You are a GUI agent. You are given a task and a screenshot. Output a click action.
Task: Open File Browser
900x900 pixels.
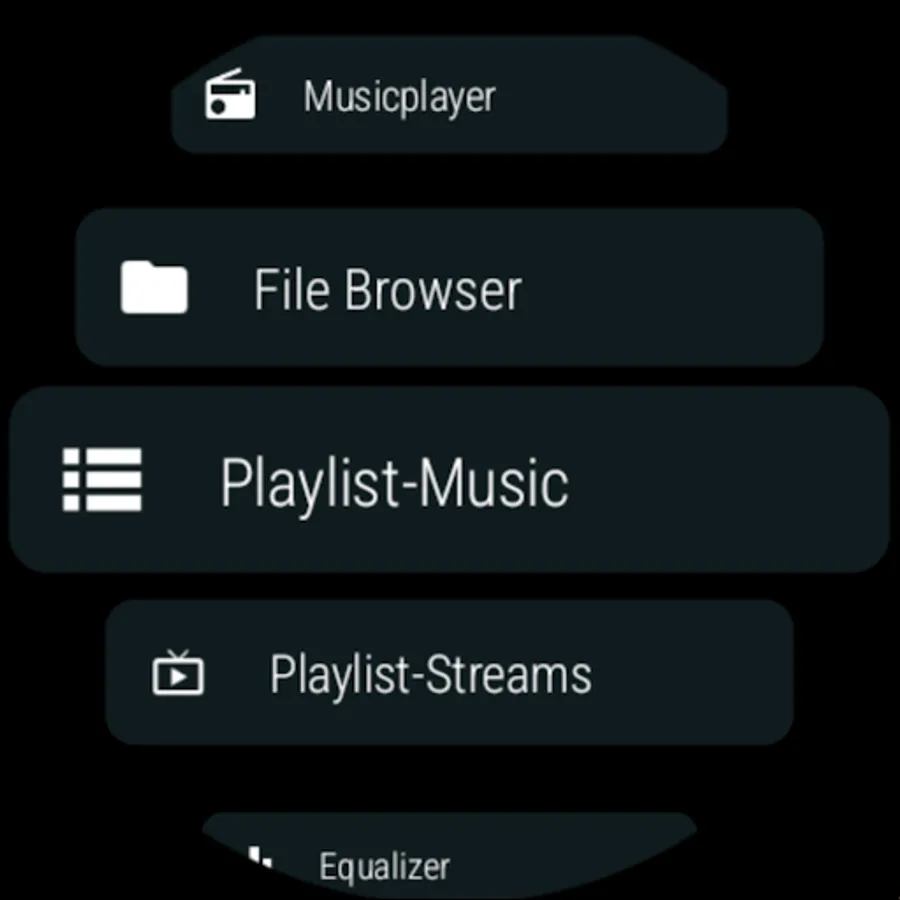[449, 288]
